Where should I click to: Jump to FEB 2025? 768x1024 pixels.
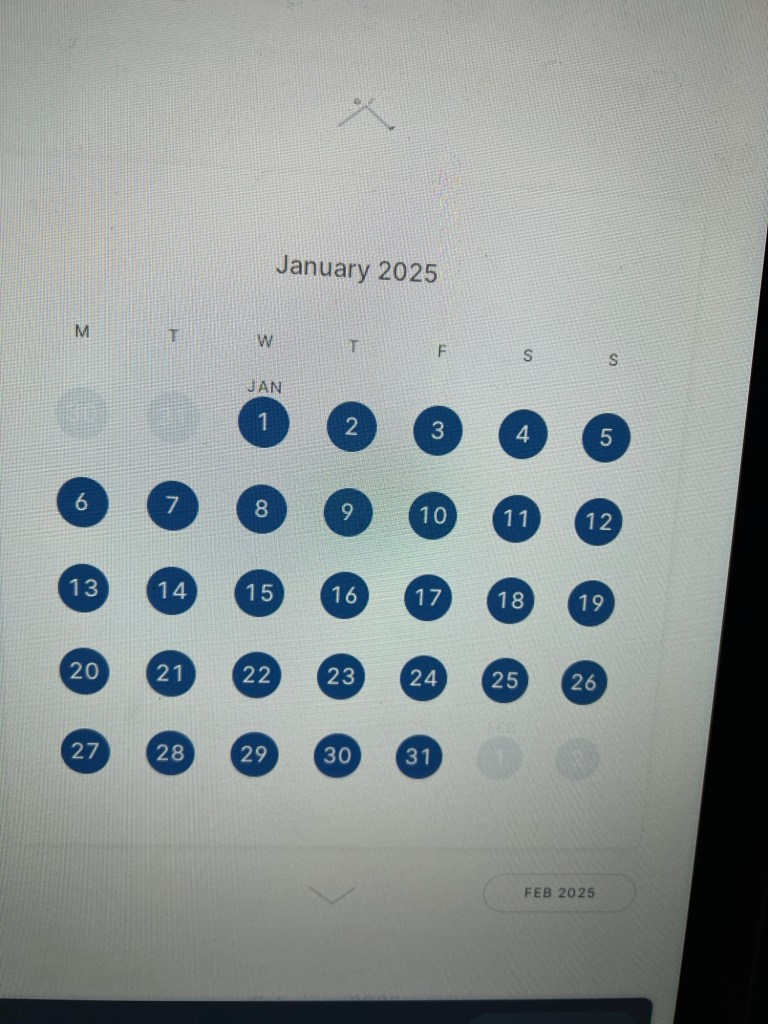click(559, 893)
